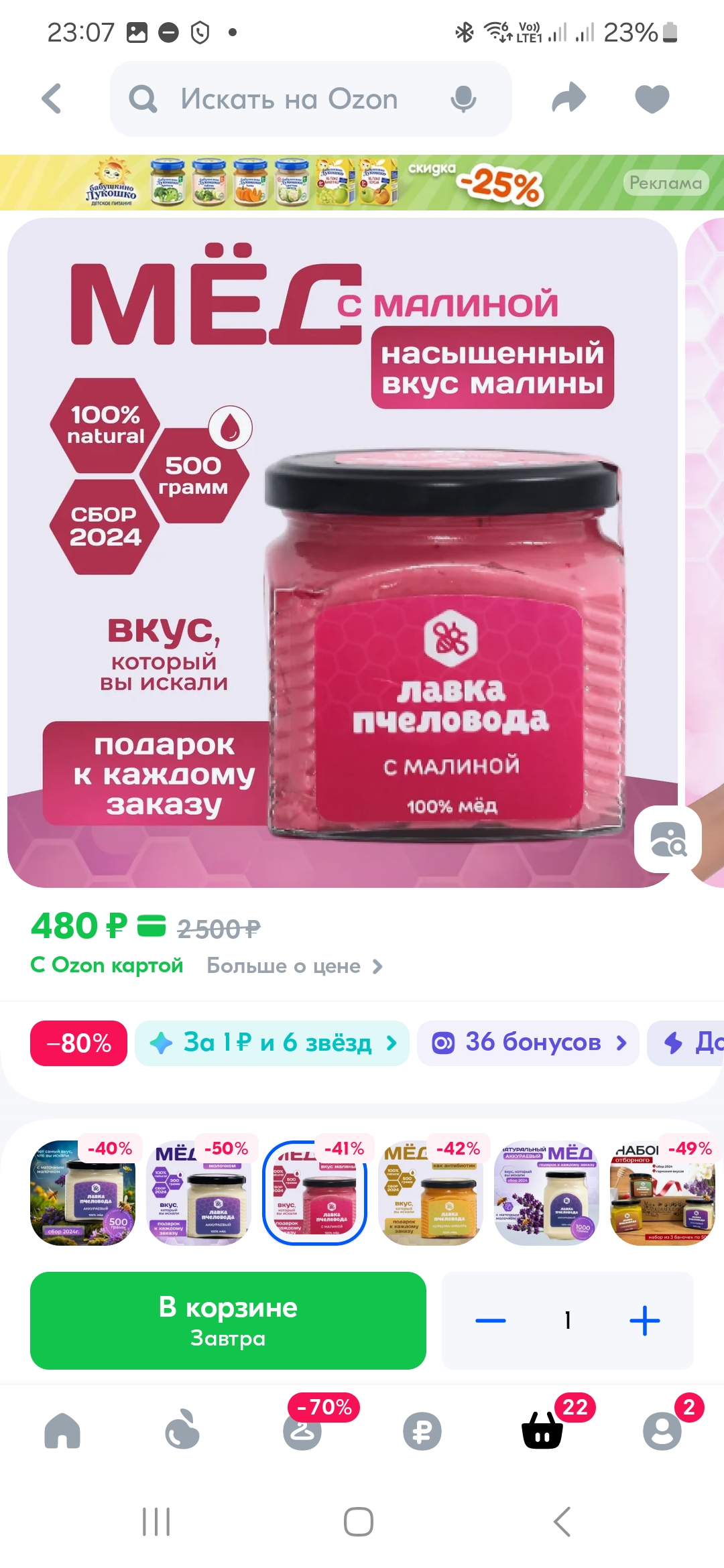This screenshot has height=1568, width=724.
Task: Go to the home tab
Action: [x=62, y=1431]
